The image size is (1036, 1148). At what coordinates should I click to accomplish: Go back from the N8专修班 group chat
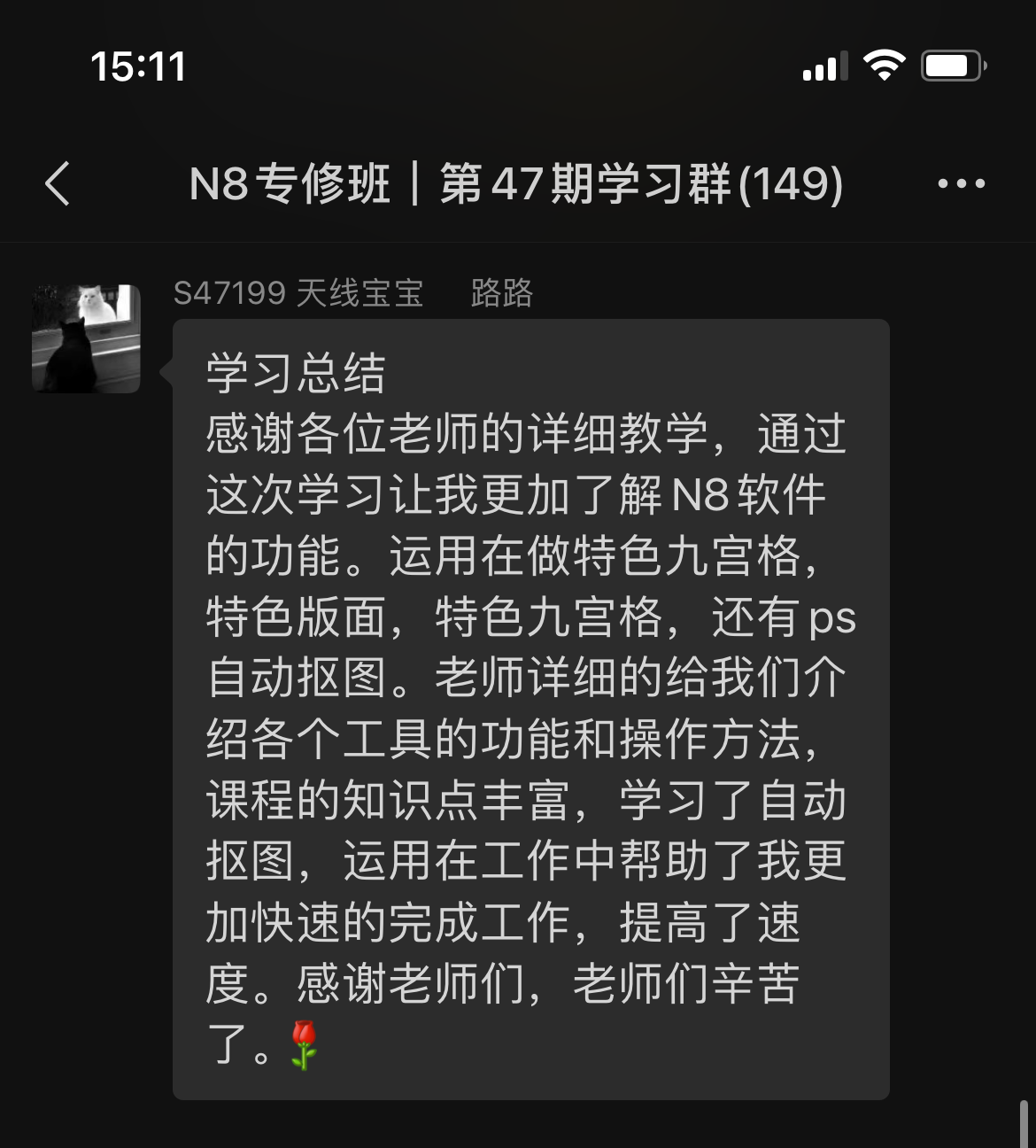[58, 184]
